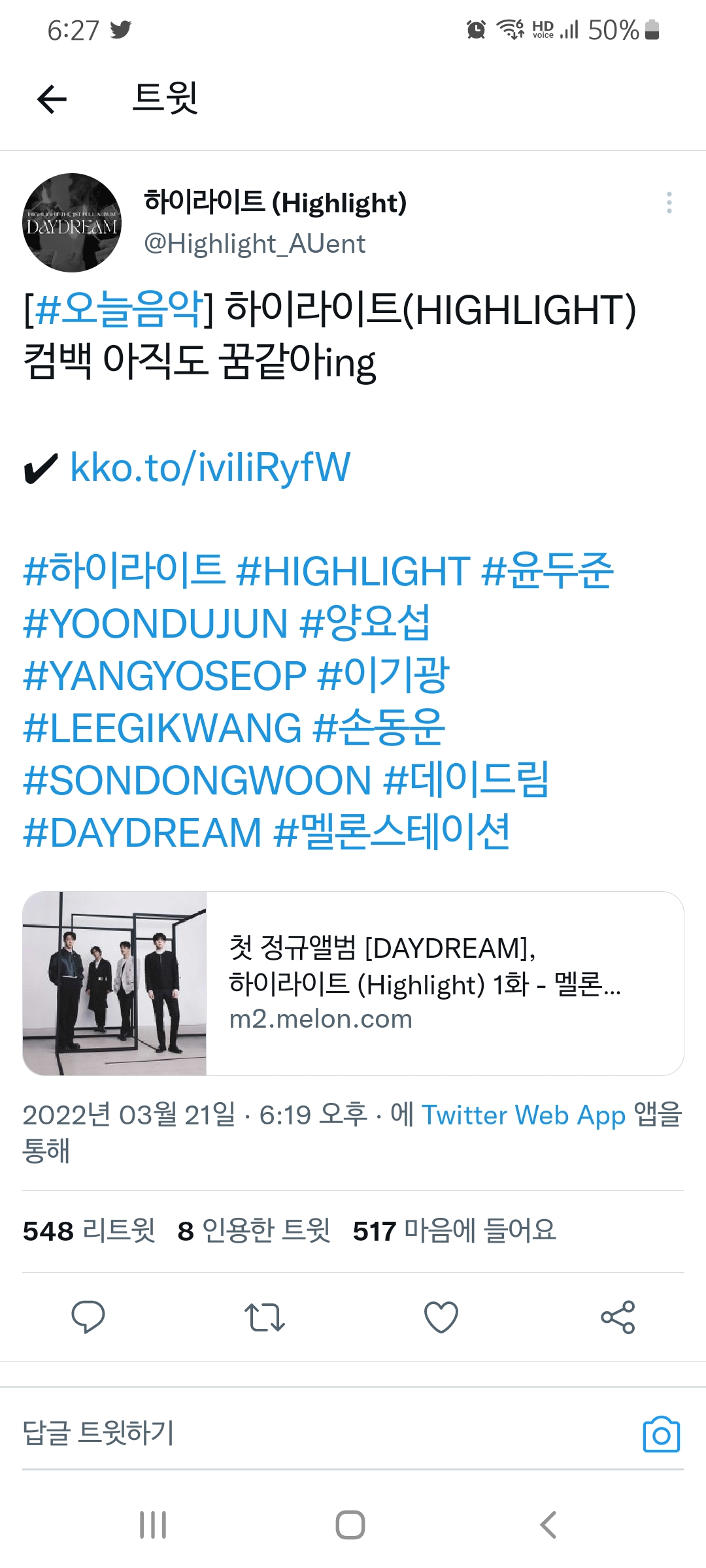Open the #멜론스테이션 hashtag

tap(392, 832)
